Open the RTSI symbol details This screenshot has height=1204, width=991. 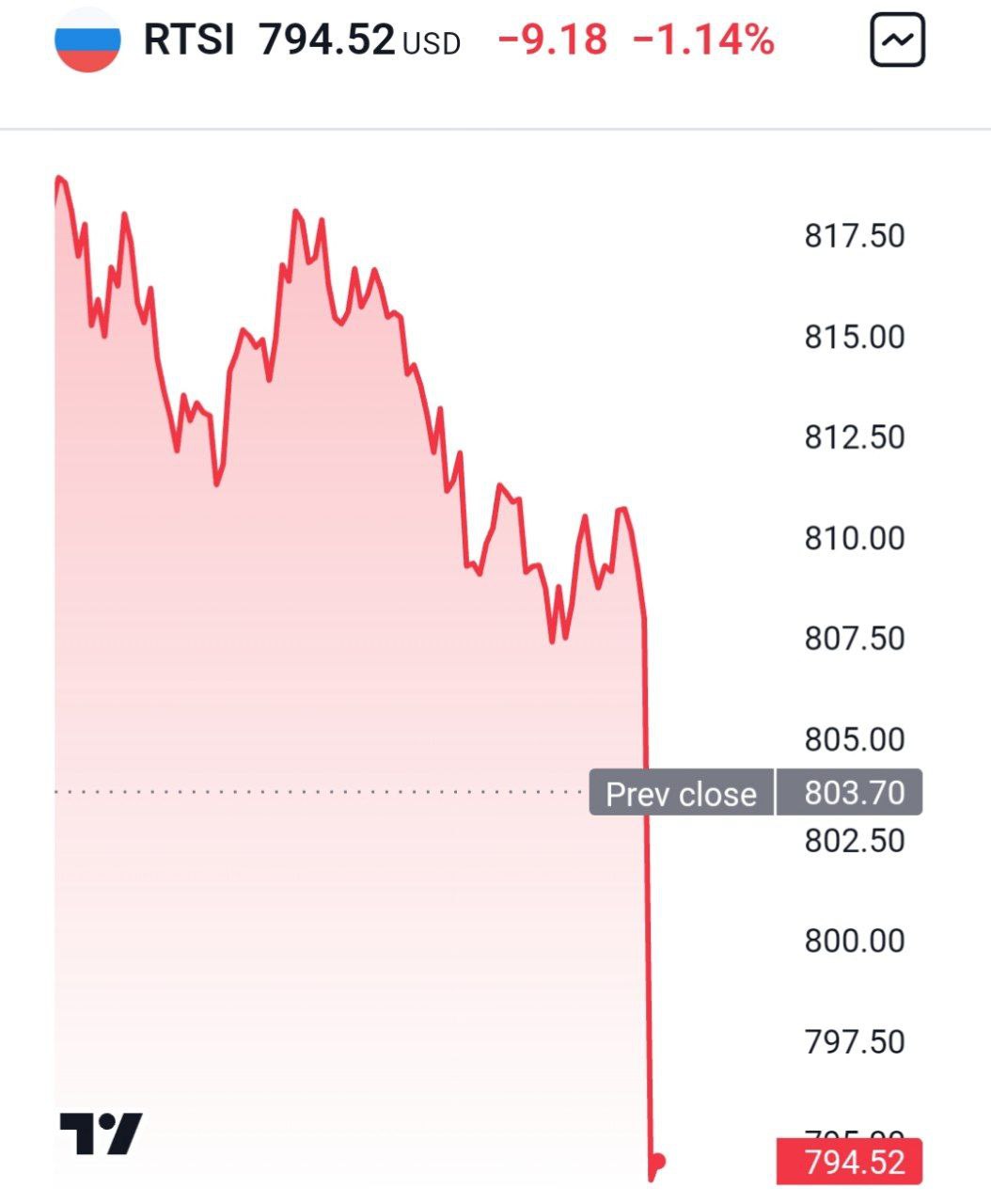pos(188,40)
